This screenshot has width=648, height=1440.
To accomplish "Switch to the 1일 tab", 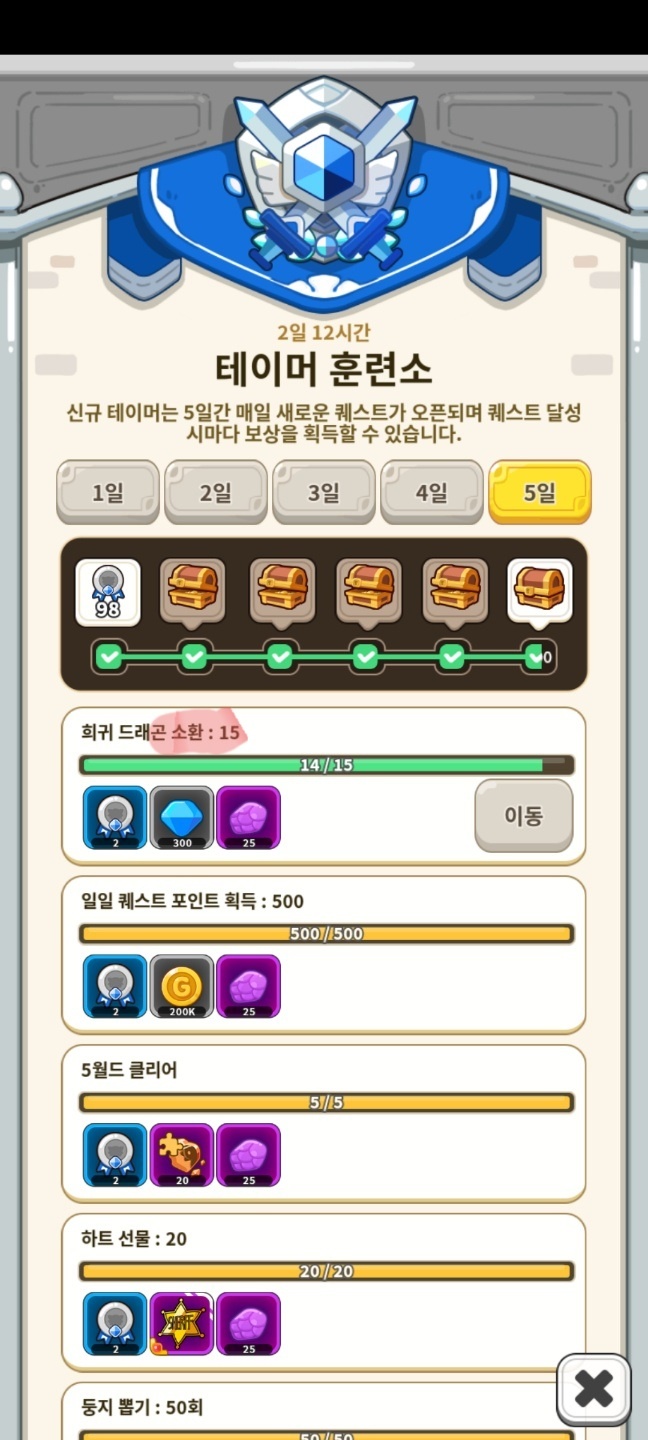I will click(x=107, y=491).
